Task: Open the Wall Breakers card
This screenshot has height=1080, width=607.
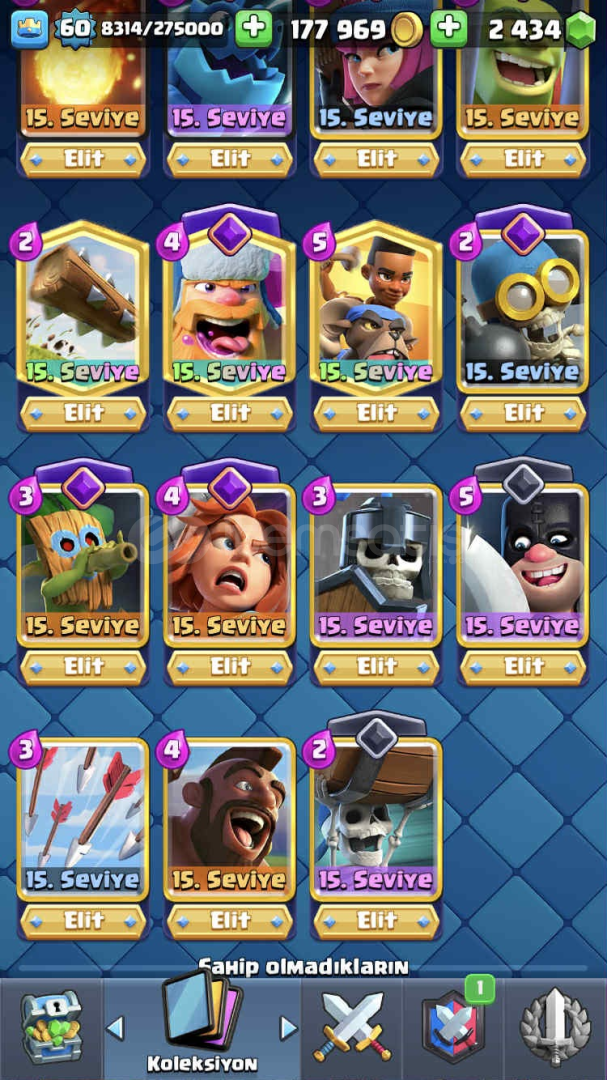Action: click(376, 818)
